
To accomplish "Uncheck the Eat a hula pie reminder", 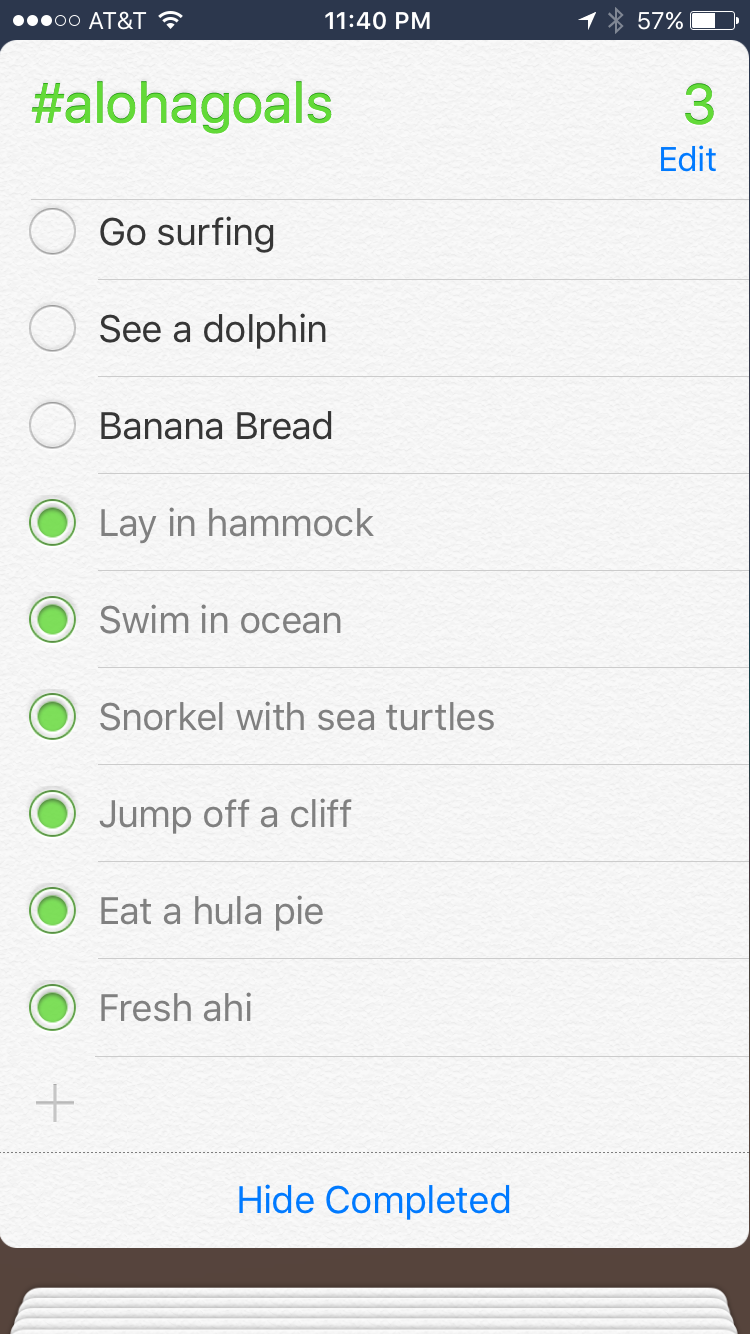I will click(x=53, y=911).
